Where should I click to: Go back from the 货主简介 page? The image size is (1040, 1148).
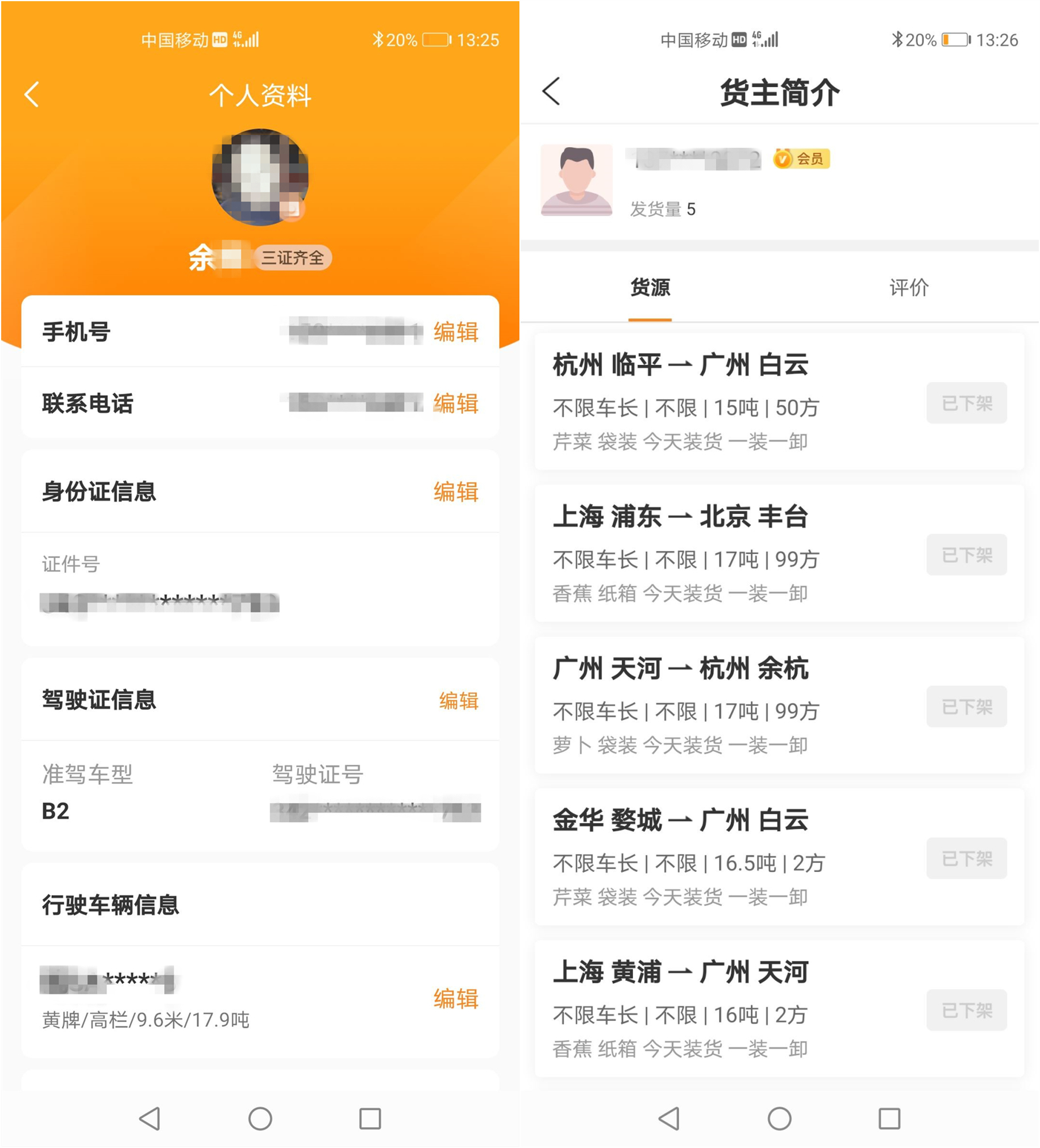click(551, 91)
